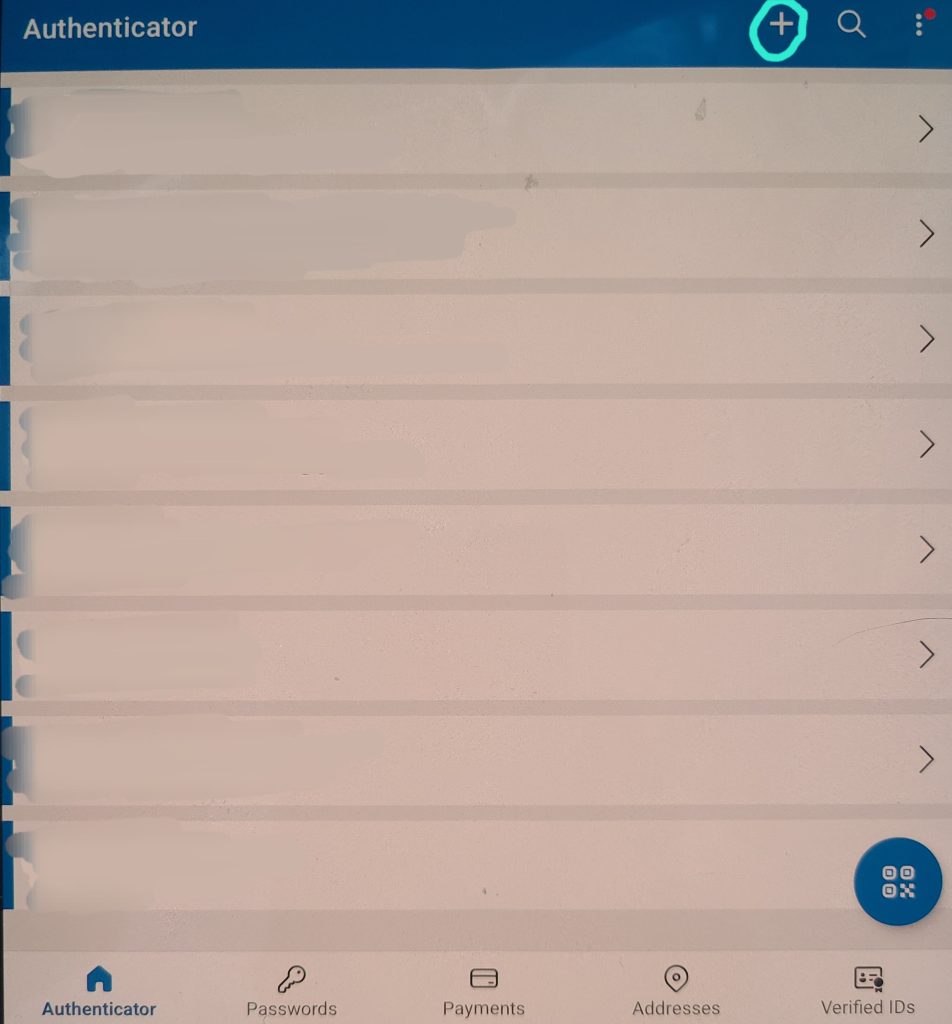Switch to the Addresses tab
The image size is (952, 1024).
click(676, 991)
